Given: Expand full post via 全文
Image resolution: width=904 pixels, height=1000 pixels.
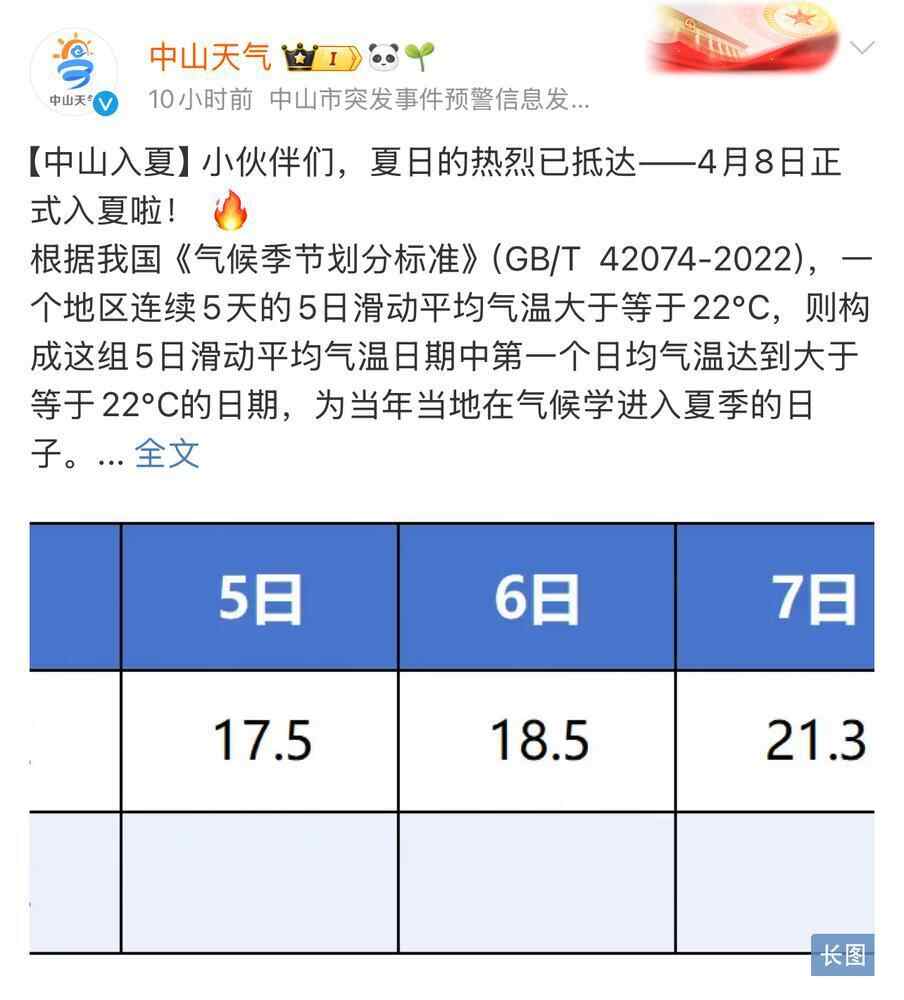Looking at the screenshot, I should (x=167, y=453).
